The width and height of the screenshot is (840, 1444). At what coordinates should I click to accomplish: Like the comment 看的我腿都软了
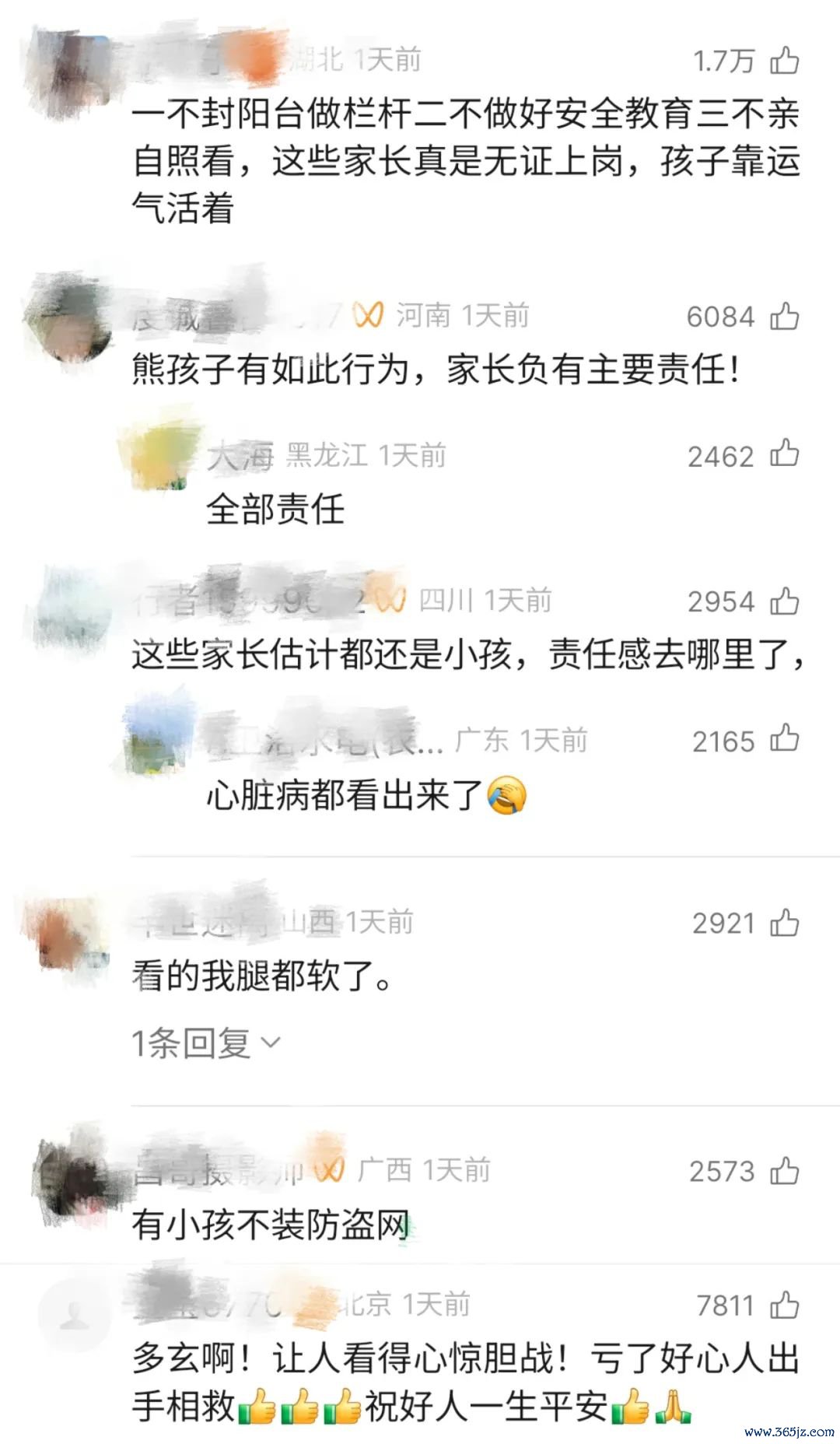point(785,923)
